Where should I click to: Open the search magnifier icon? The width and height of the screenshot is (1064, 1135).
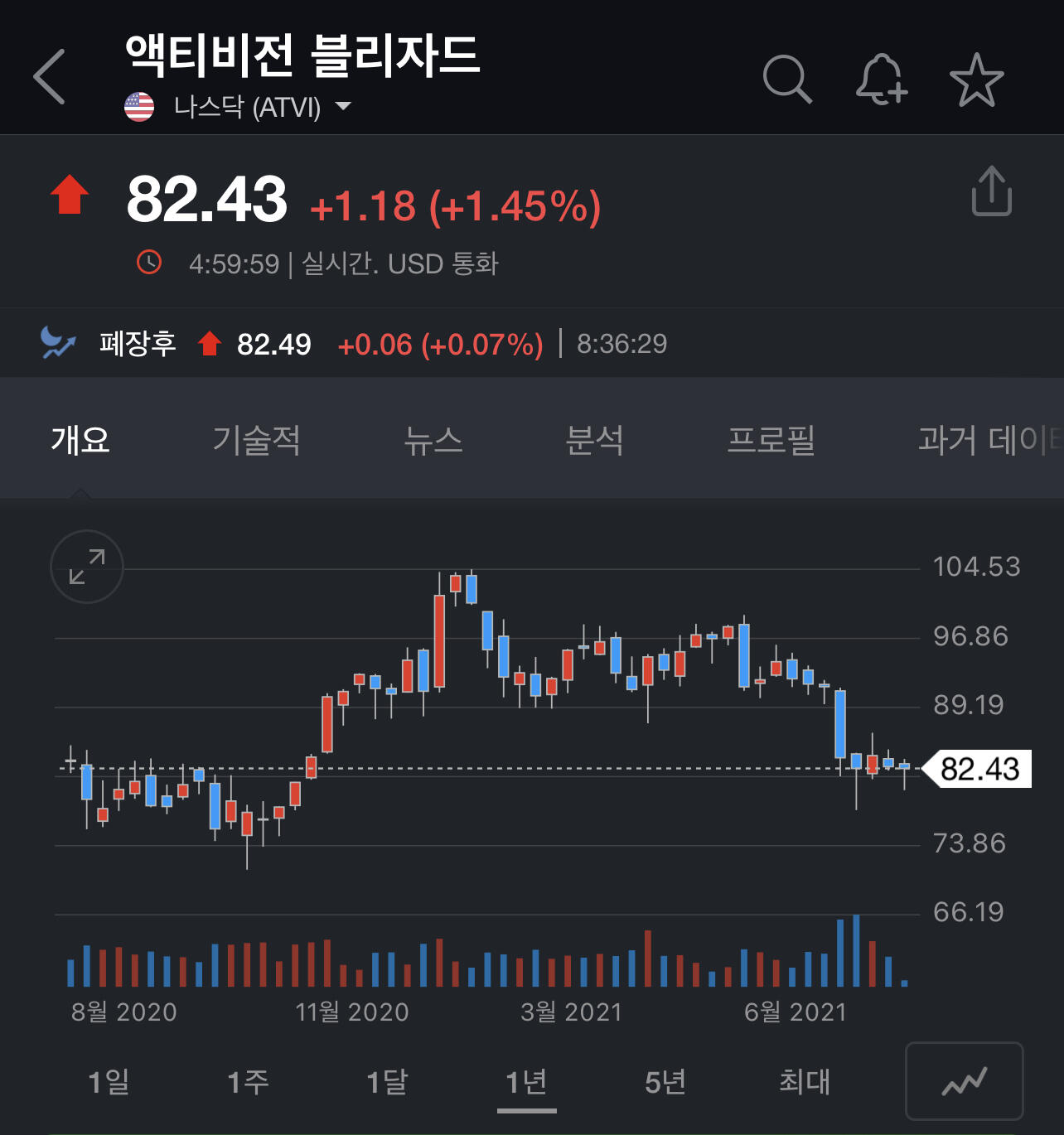(x=786, y=80)
